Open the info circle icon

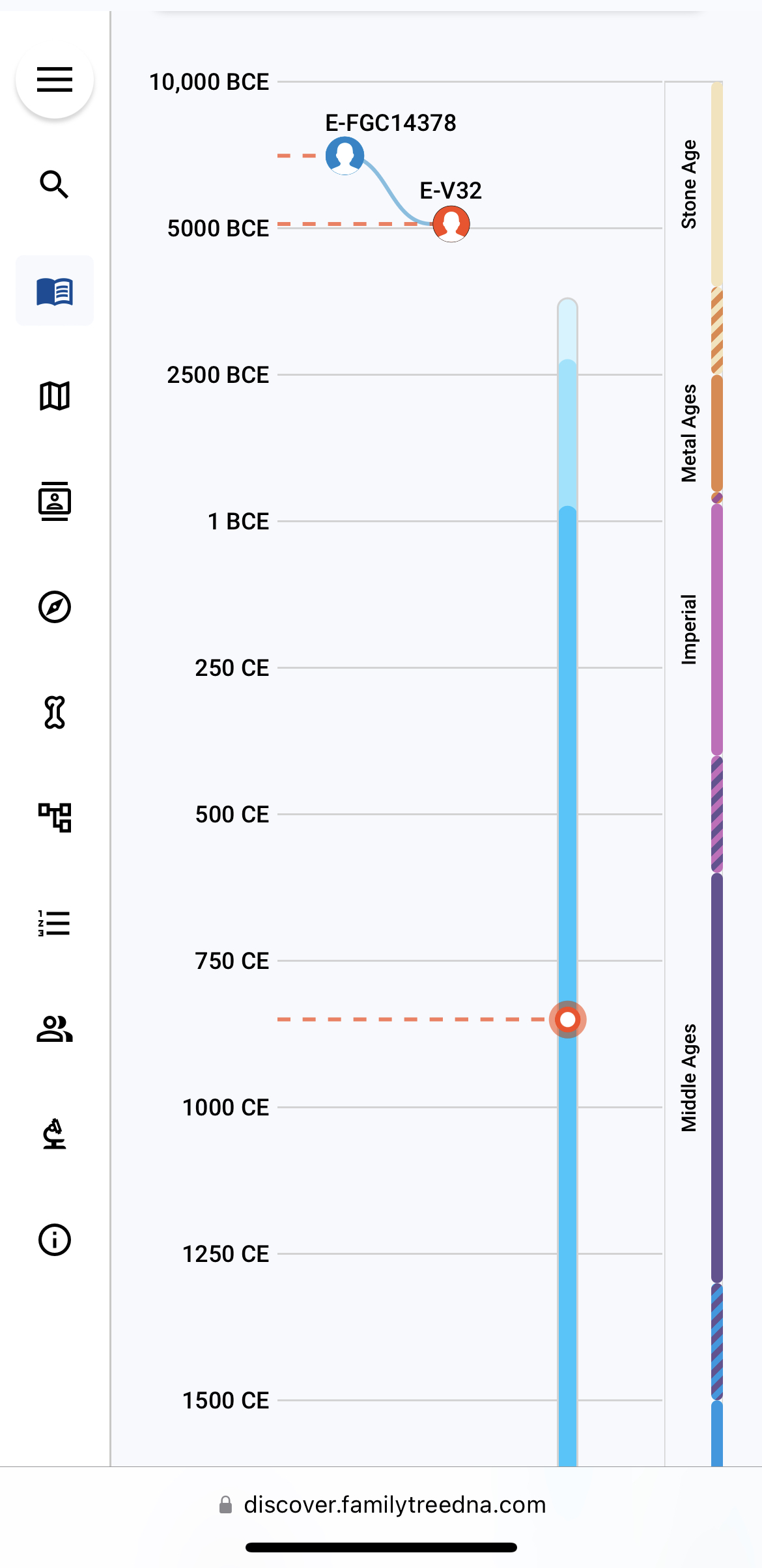[x=55, y=1240]
